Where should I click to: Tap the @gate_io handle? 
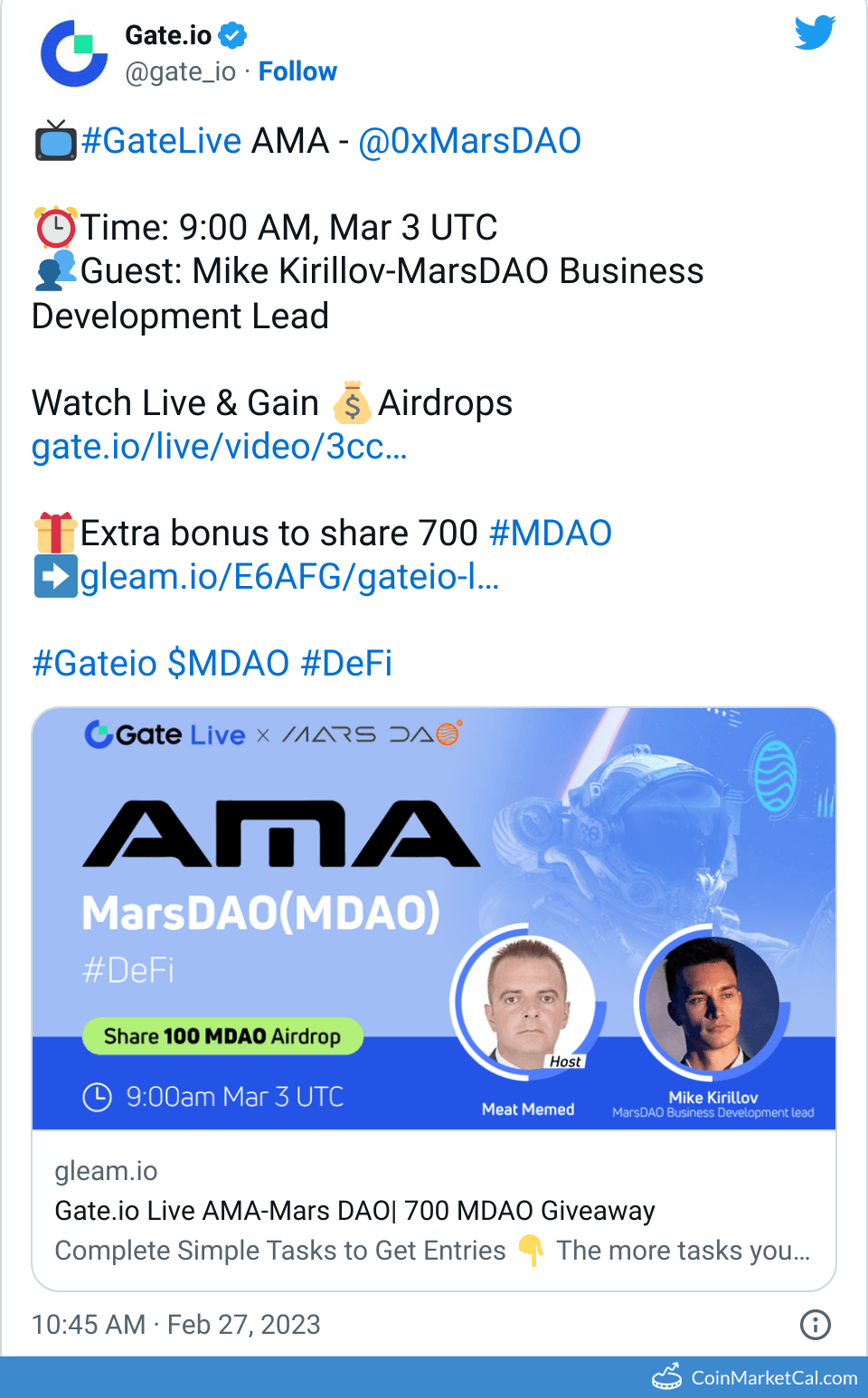click(180, 71)
